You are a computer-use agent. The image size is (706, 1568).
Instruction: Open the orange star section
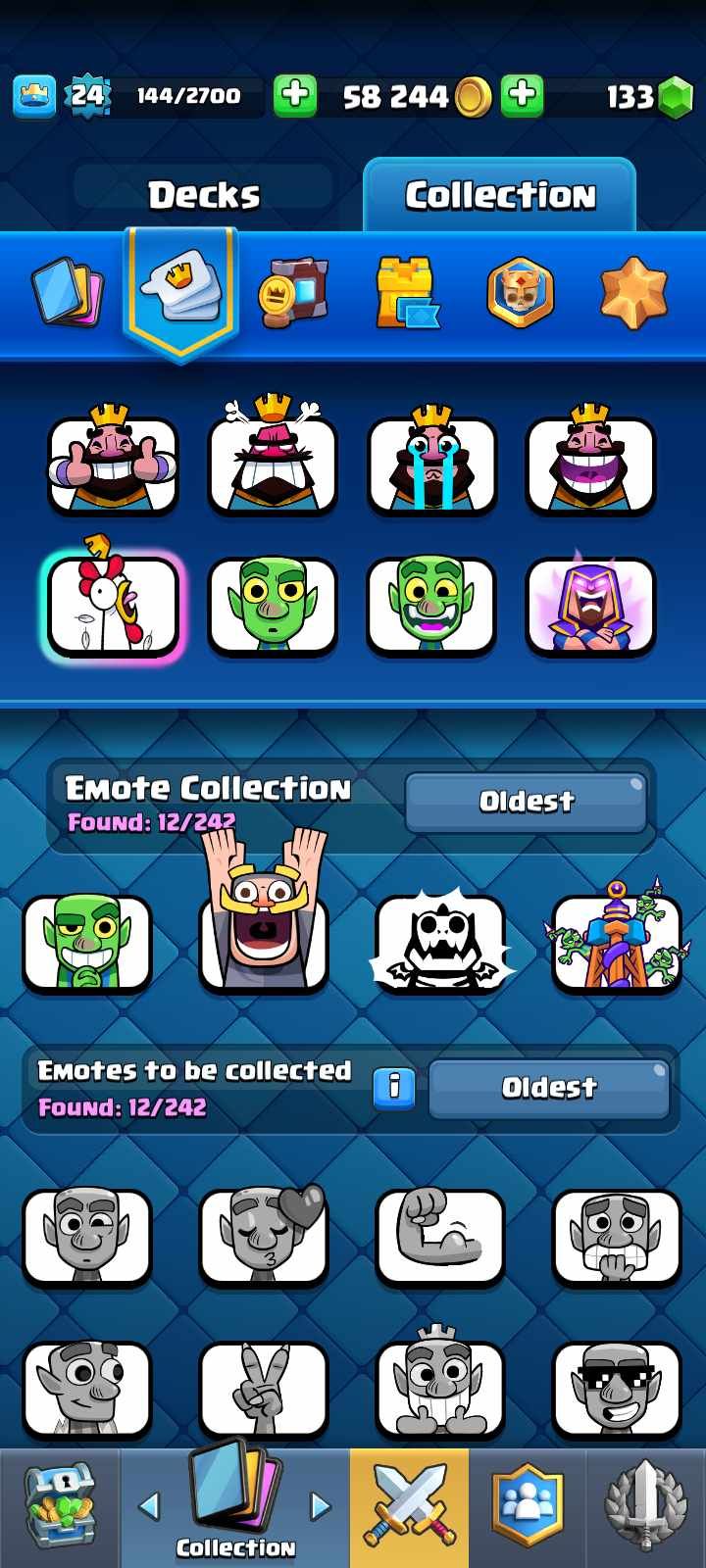[633, 292]
